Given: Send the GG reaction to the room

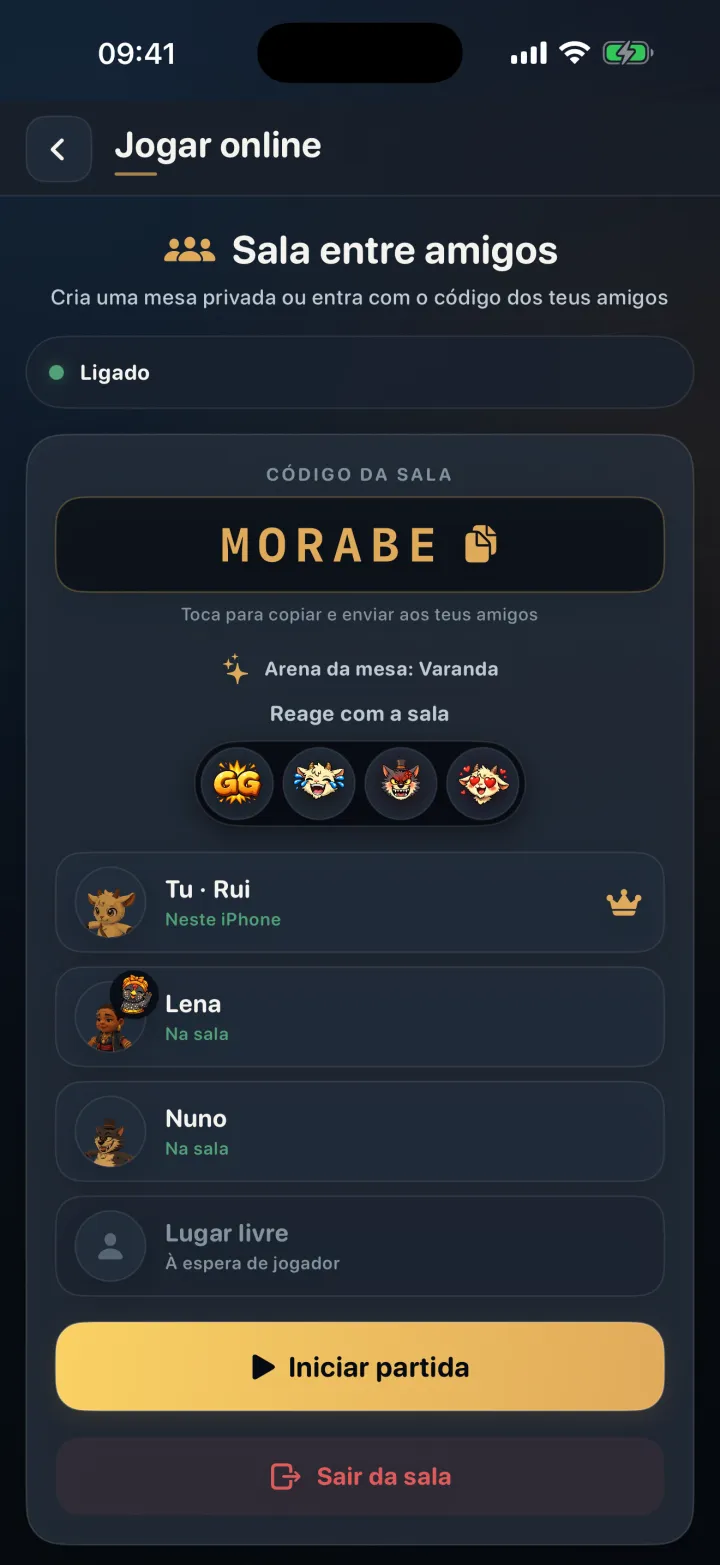Looking at the screenshot, I should 237,783.
